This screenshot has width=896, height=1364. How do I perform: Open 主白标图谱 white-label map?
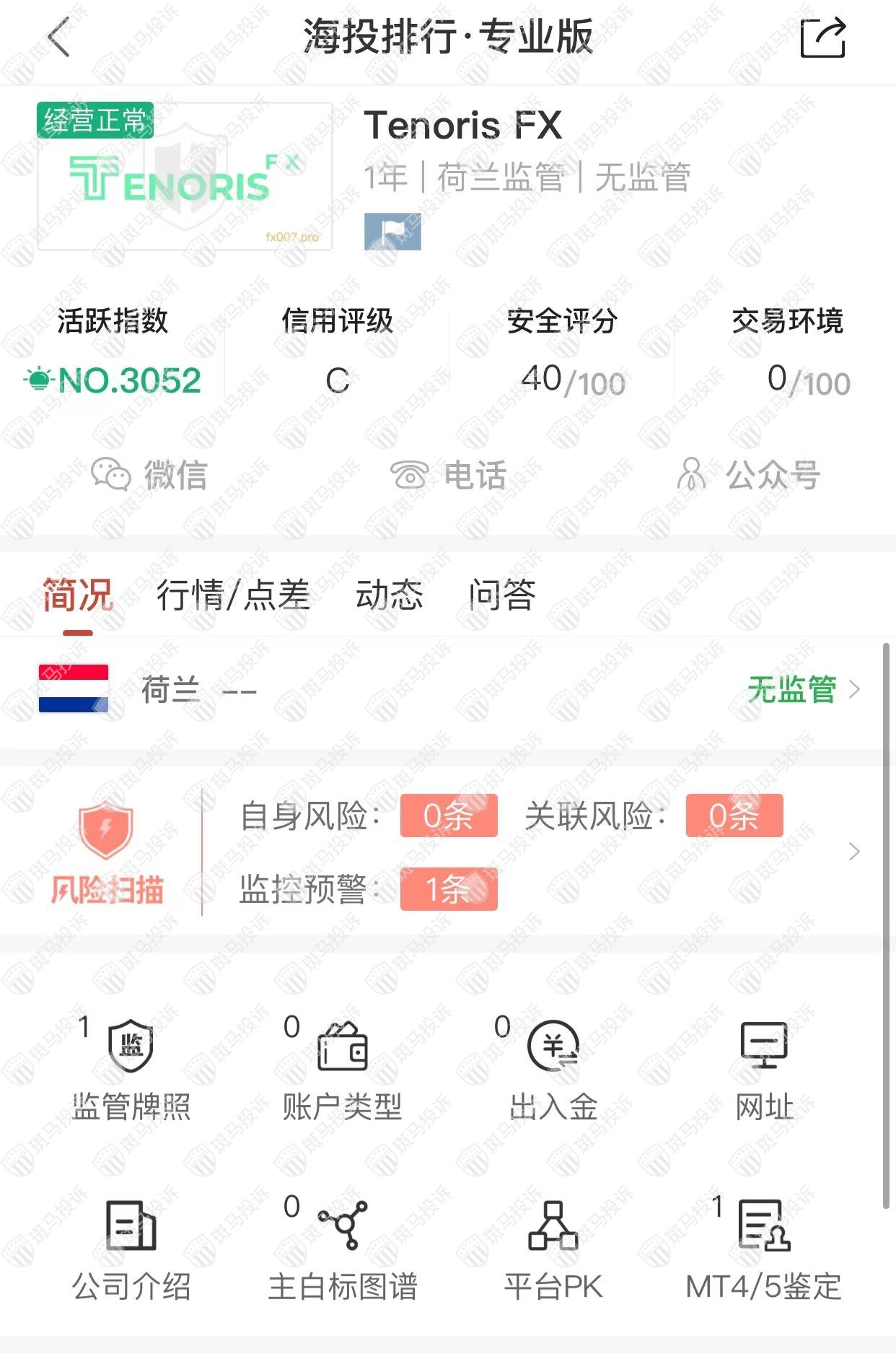[x=342, y=1249]
